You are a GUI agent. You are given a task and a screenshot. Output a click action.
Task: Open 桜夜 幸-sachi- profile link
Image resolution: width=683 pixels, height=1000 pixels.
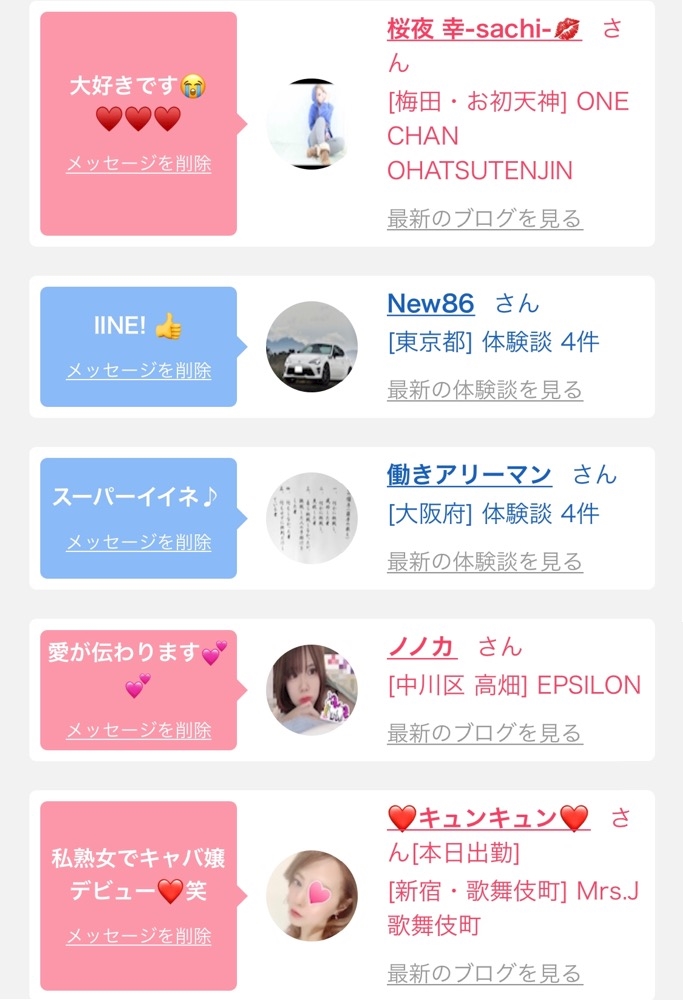(484, 29)
